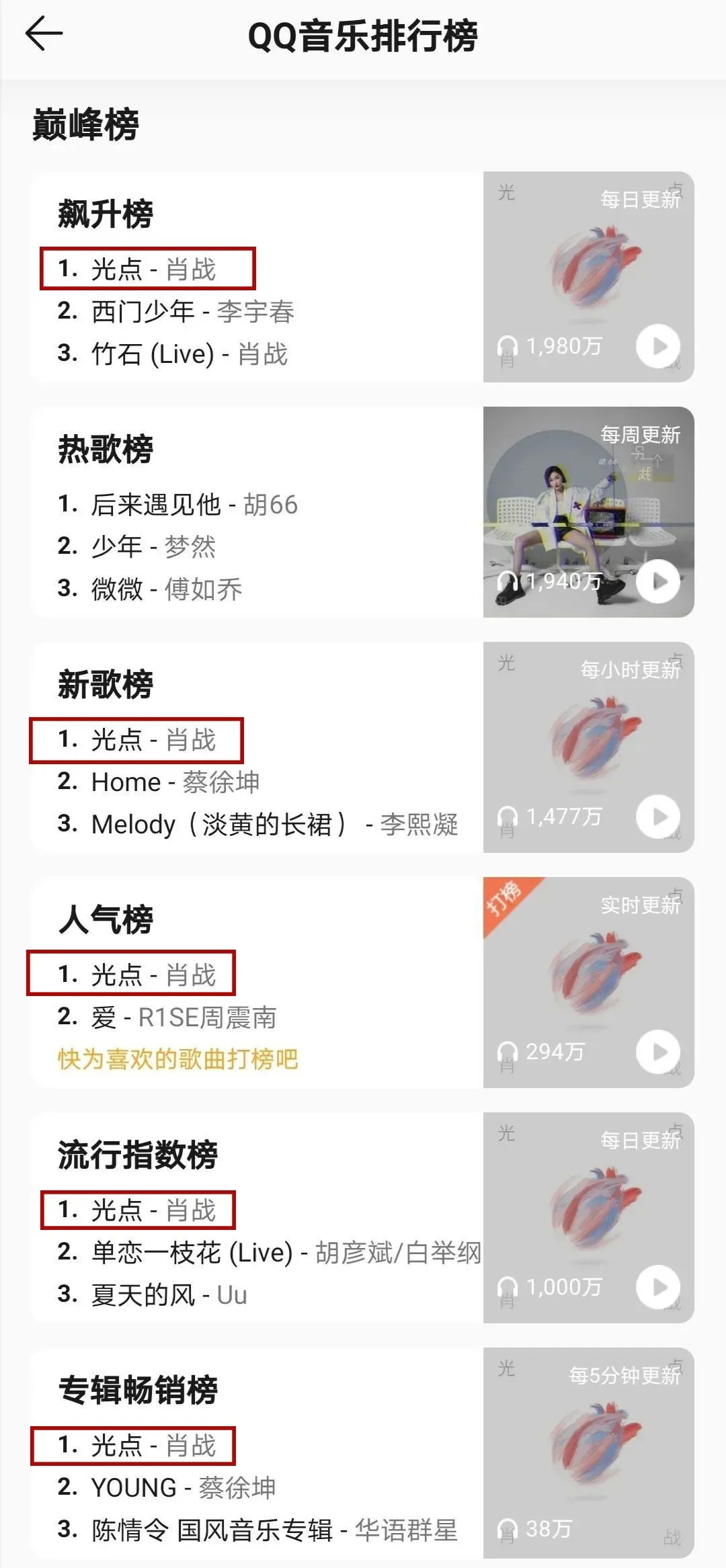Play the 热歌榜 chart
The image size is (726, 1568).
[x=658, y=581]
